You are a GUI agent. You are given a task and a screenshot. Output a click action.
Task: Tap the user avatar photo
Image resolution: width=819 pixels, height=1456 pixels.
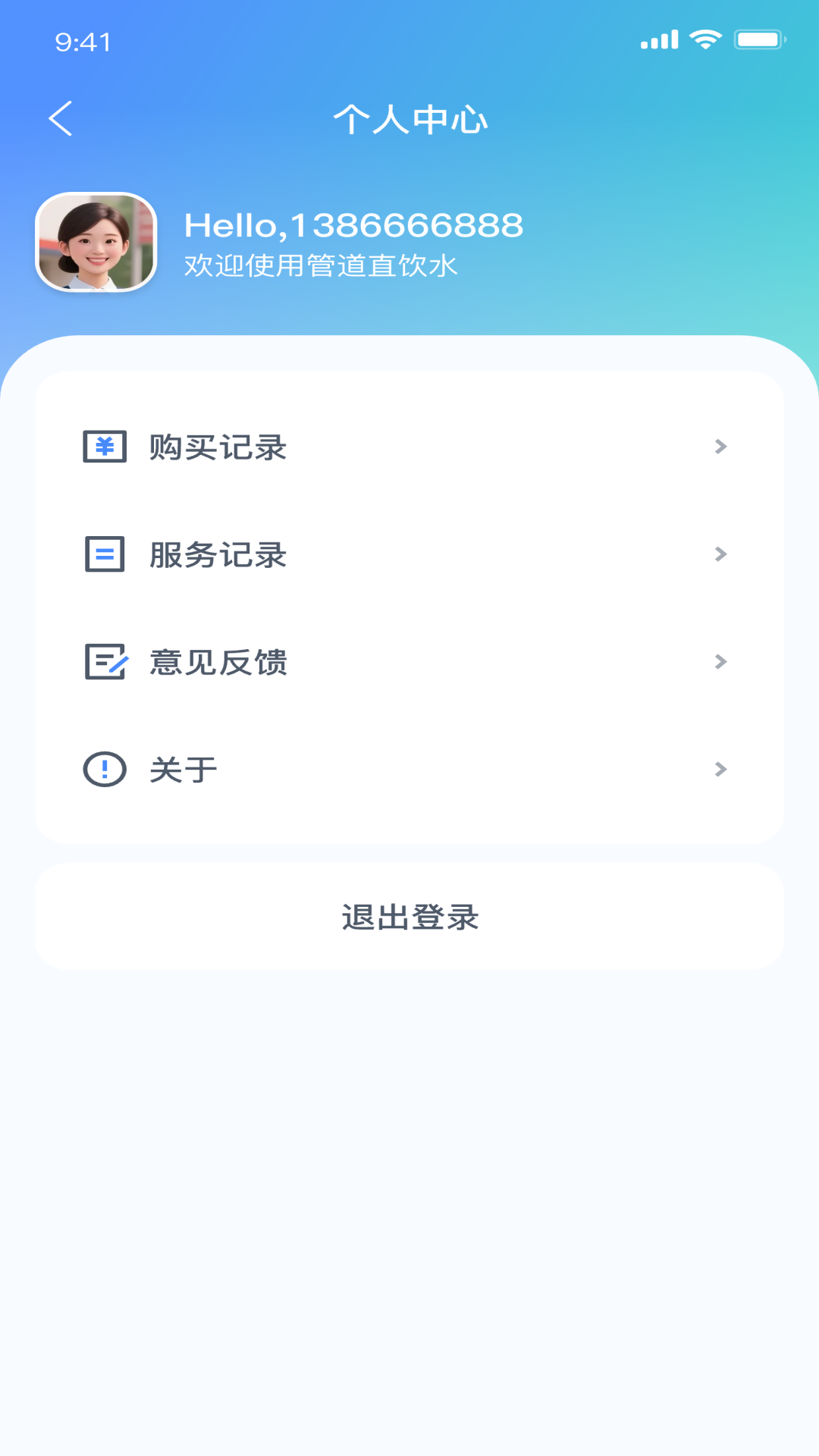(96, 242)
